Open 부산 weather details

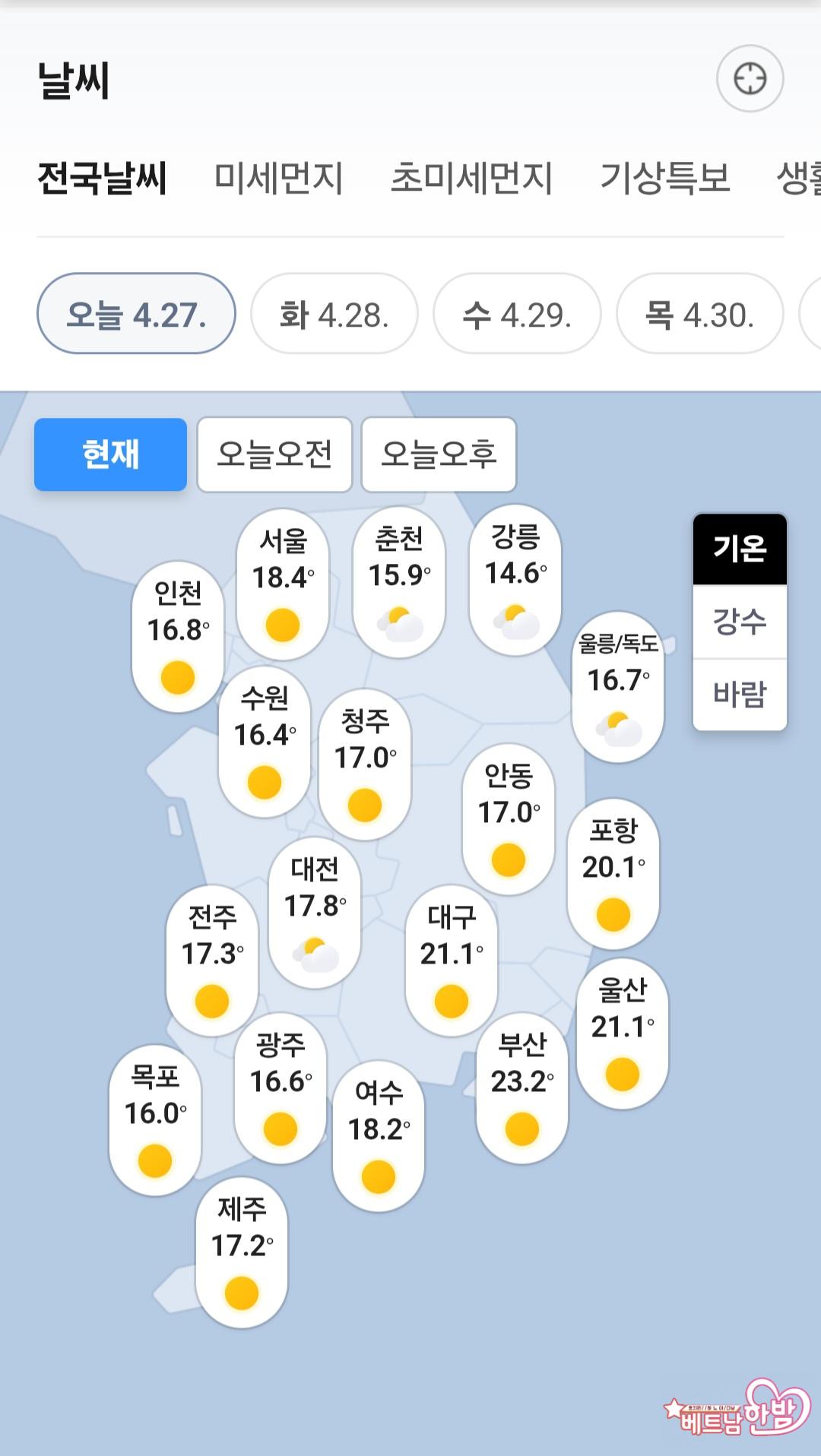(x=522, y=1087)
